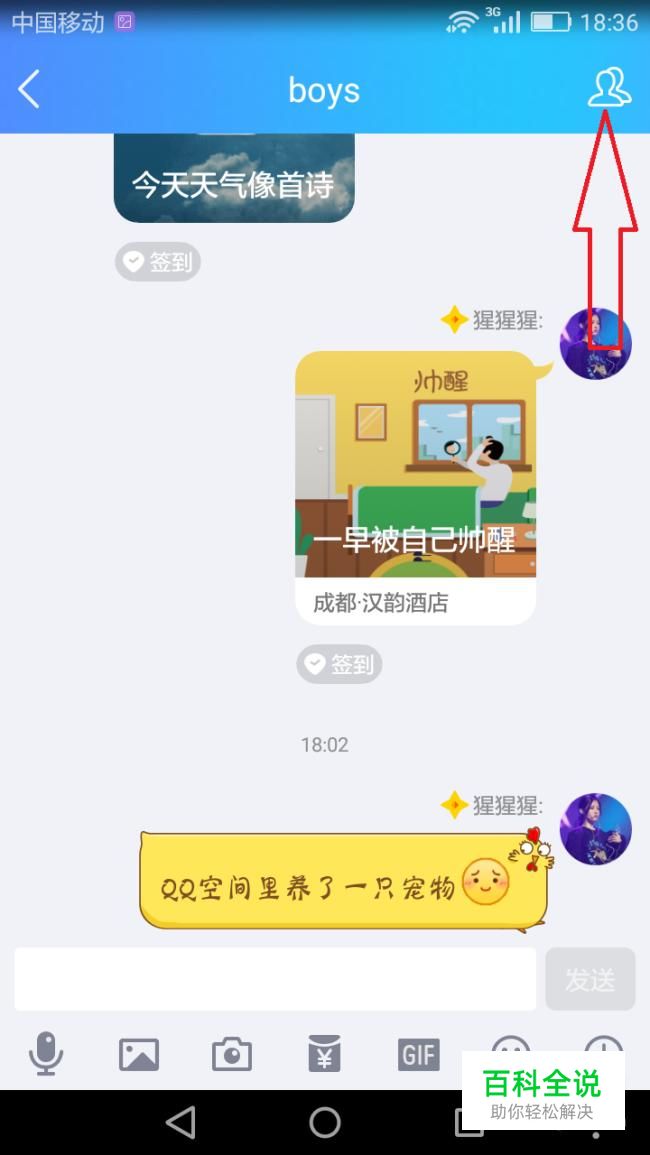This screenshot has width=650, height=1155.
Task: Tap 签到 chip under the weather card
Action: (x=158, y=262)
